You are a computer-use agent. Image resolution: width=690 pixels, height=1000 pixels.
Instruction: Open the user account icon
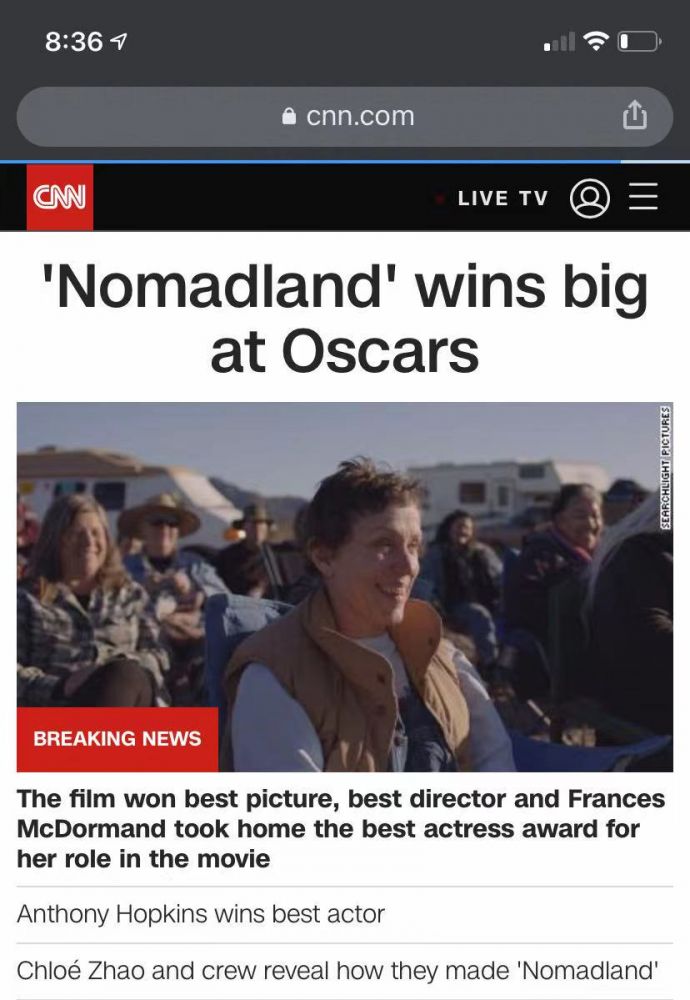click(x=590, y=198)
